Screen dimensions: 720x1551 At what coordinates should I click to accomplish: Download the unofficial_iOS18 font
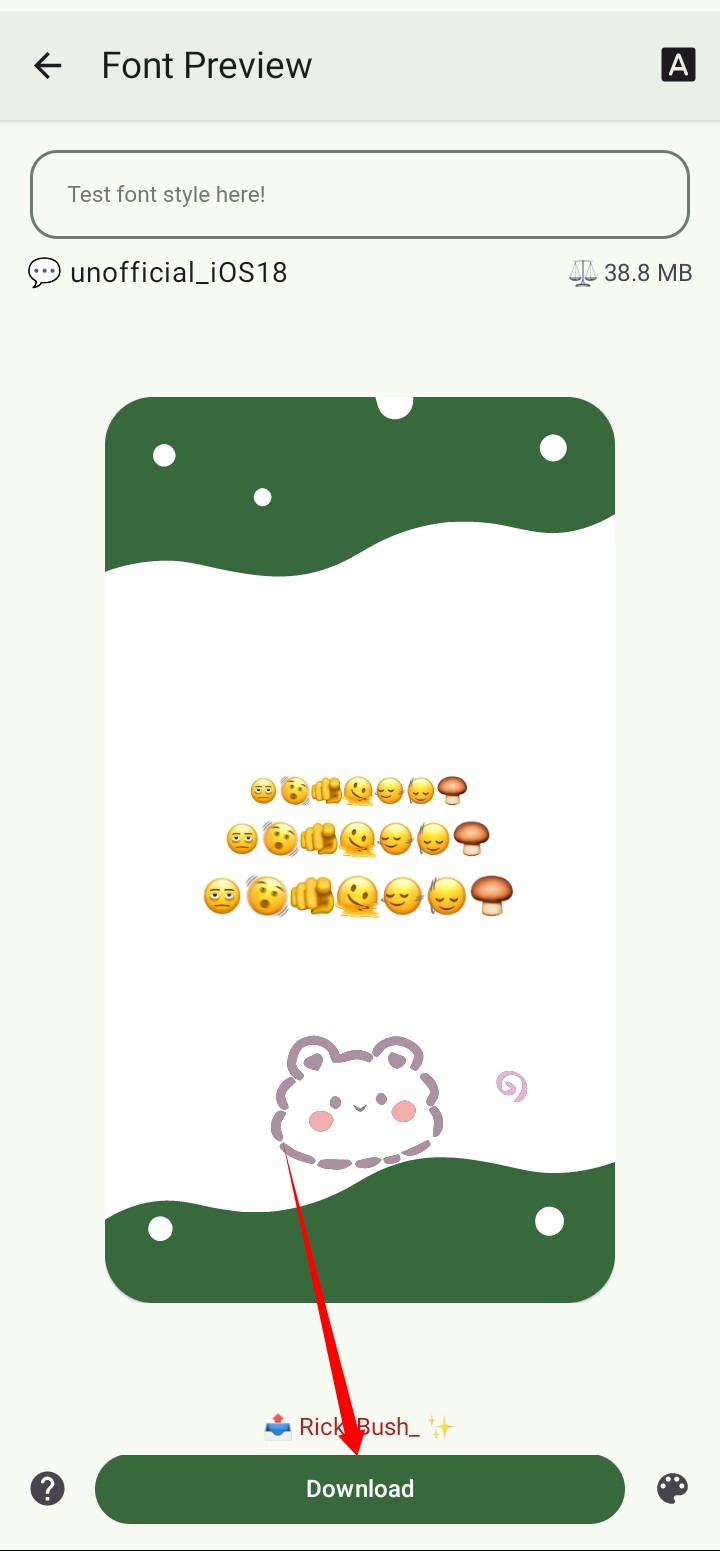pyautogui.click(x=360, y=1488)
